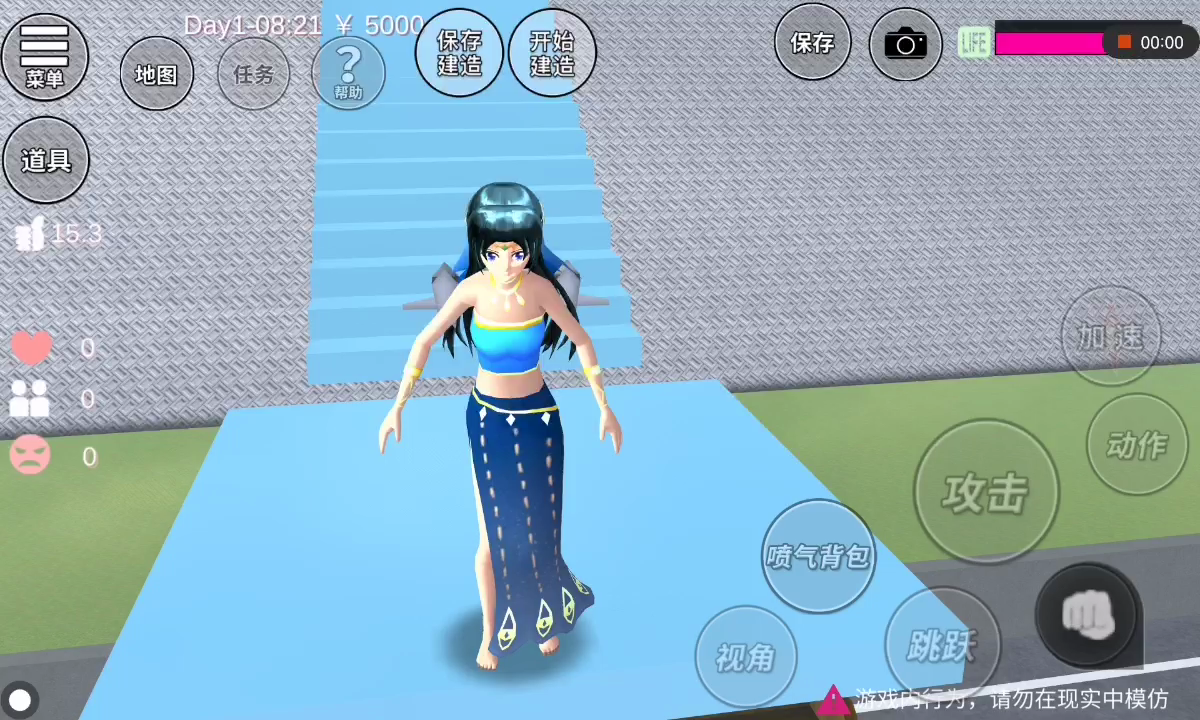Tap 保存建造 to save the build
The height and width of the screenshot is (720, 1200).
459,53
